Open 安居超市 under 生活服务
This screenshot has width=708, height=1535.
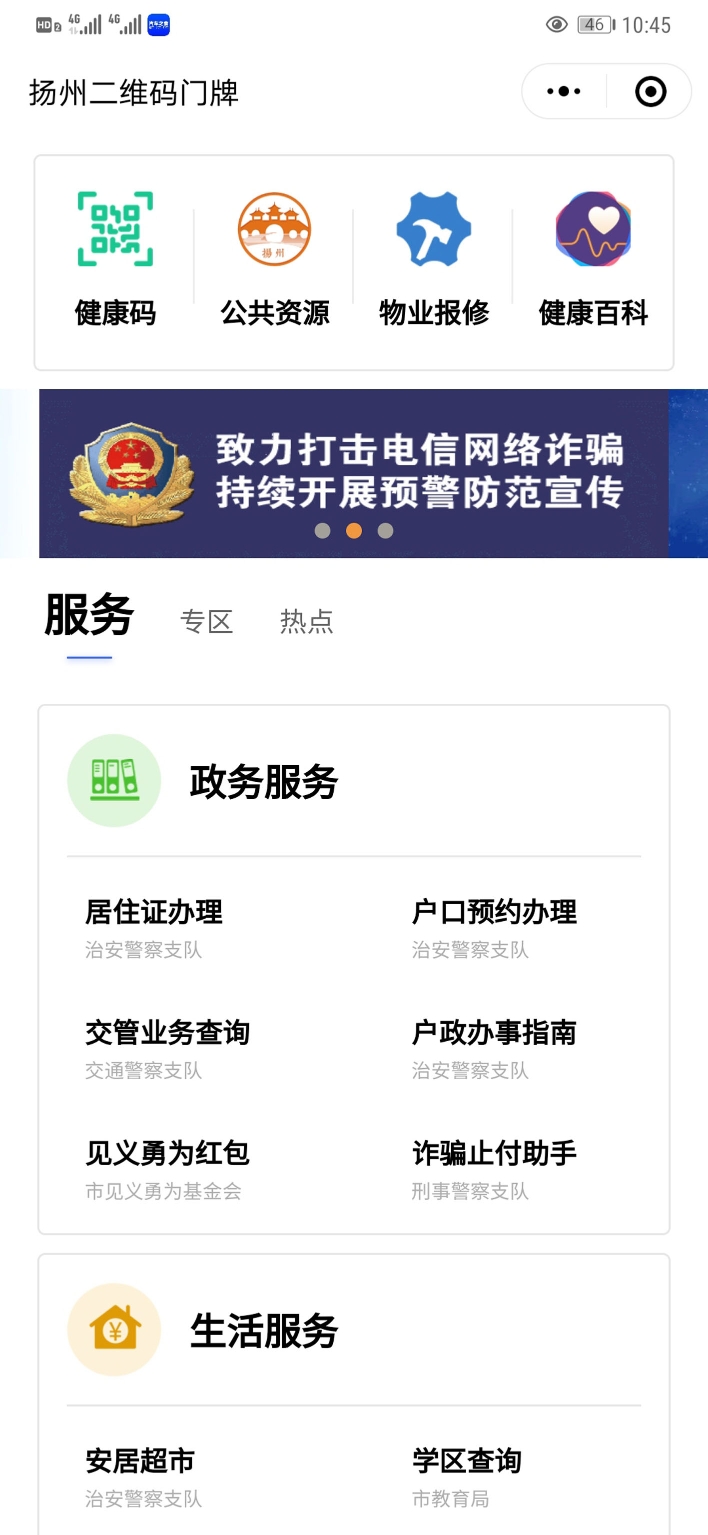coord(140,1474)
